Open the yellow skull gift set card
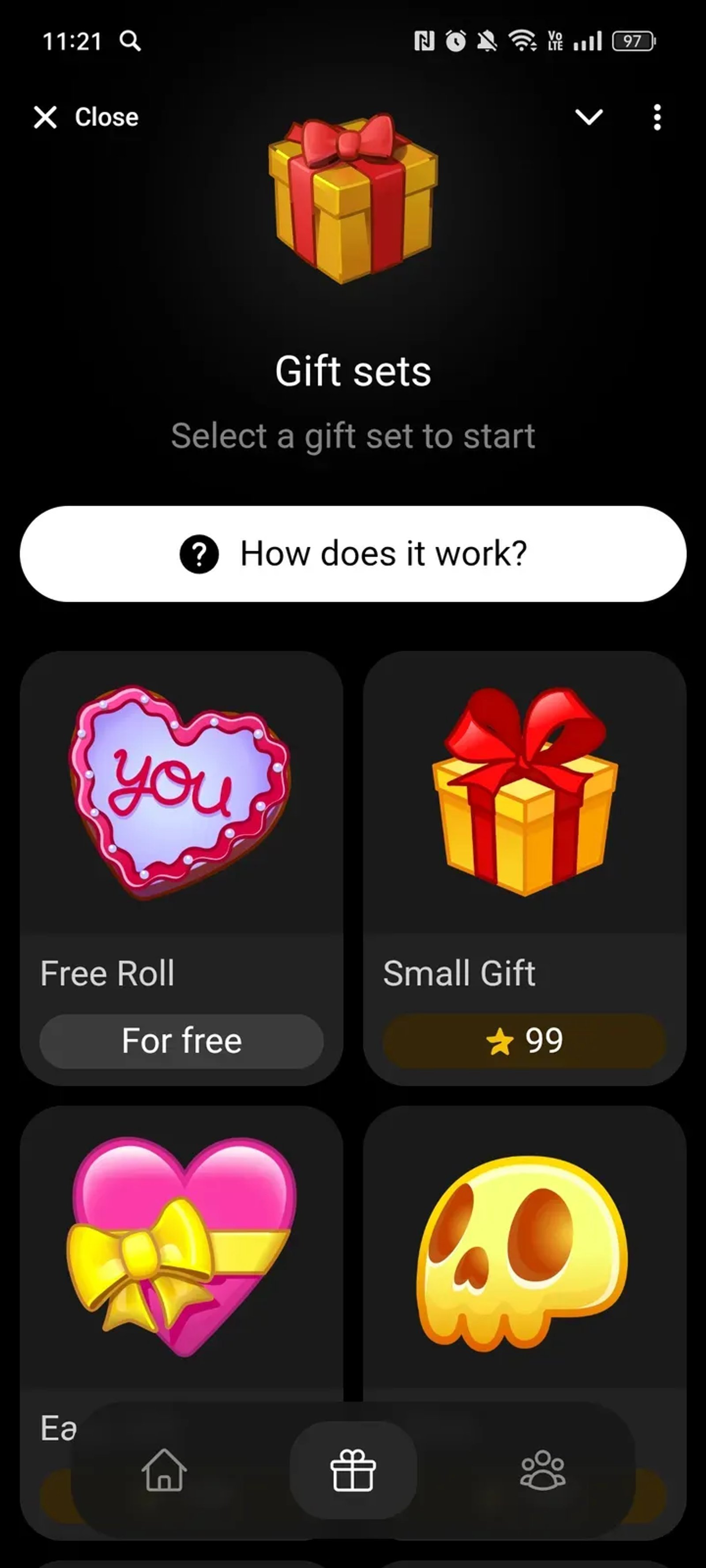 coord(525,1248)
